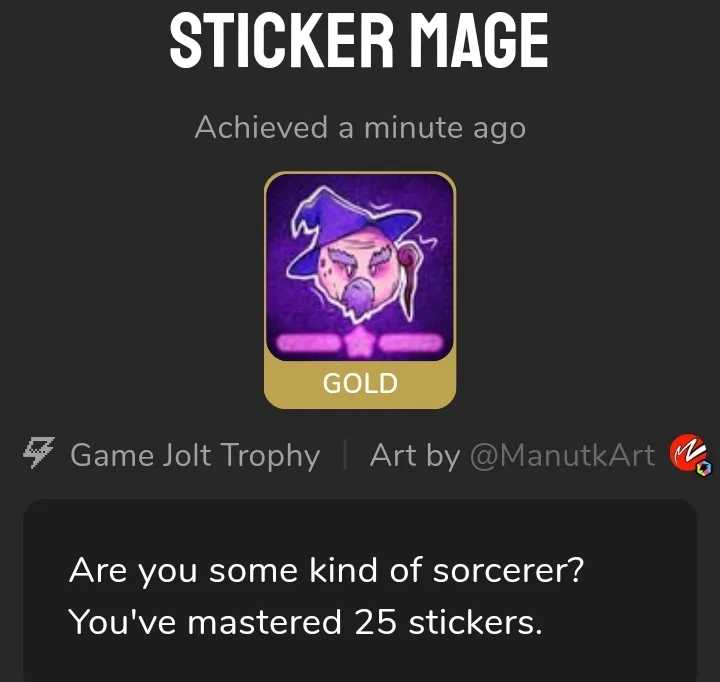Open the Sticker Mage trophy image
The width and height of the screenshot is (720, 682).
pyautogui.click(x=360, y=268)
